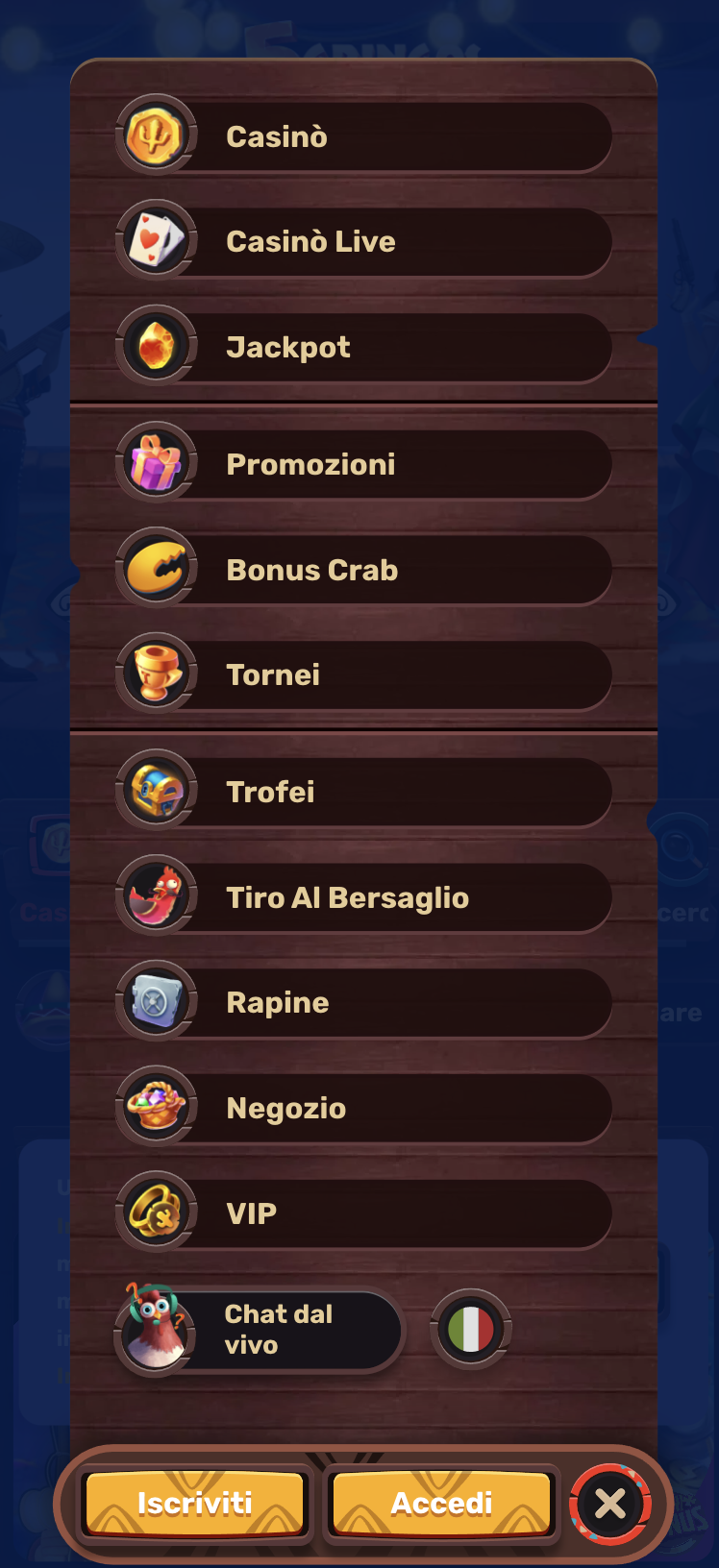This screenshot has width=719, height=1568.
Task: Open the VIP page
Action: 363,1214
